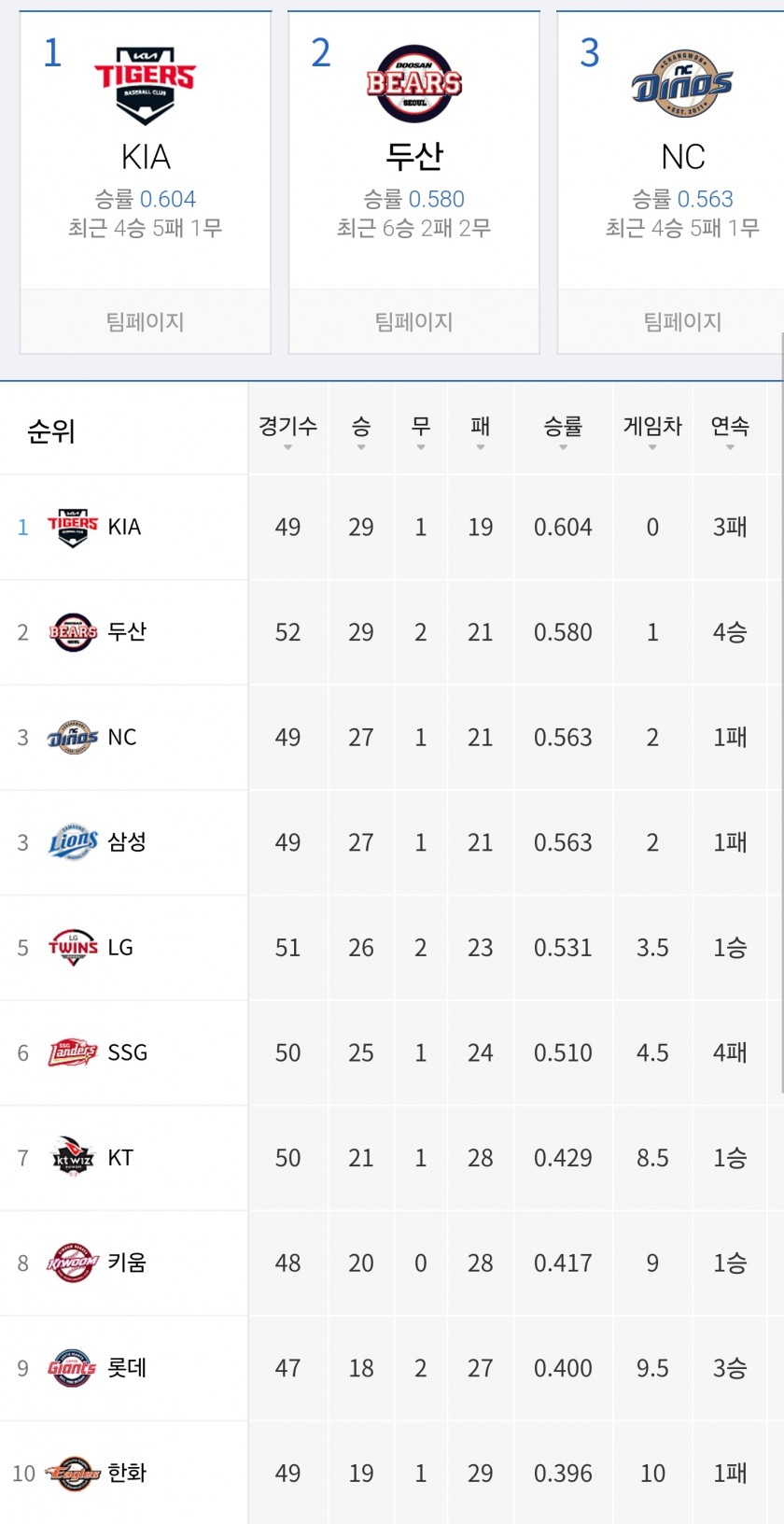The height and width of the screenshot is (1524, 784).
Task: Sort standings by 무 column
Action: (421, 430)
